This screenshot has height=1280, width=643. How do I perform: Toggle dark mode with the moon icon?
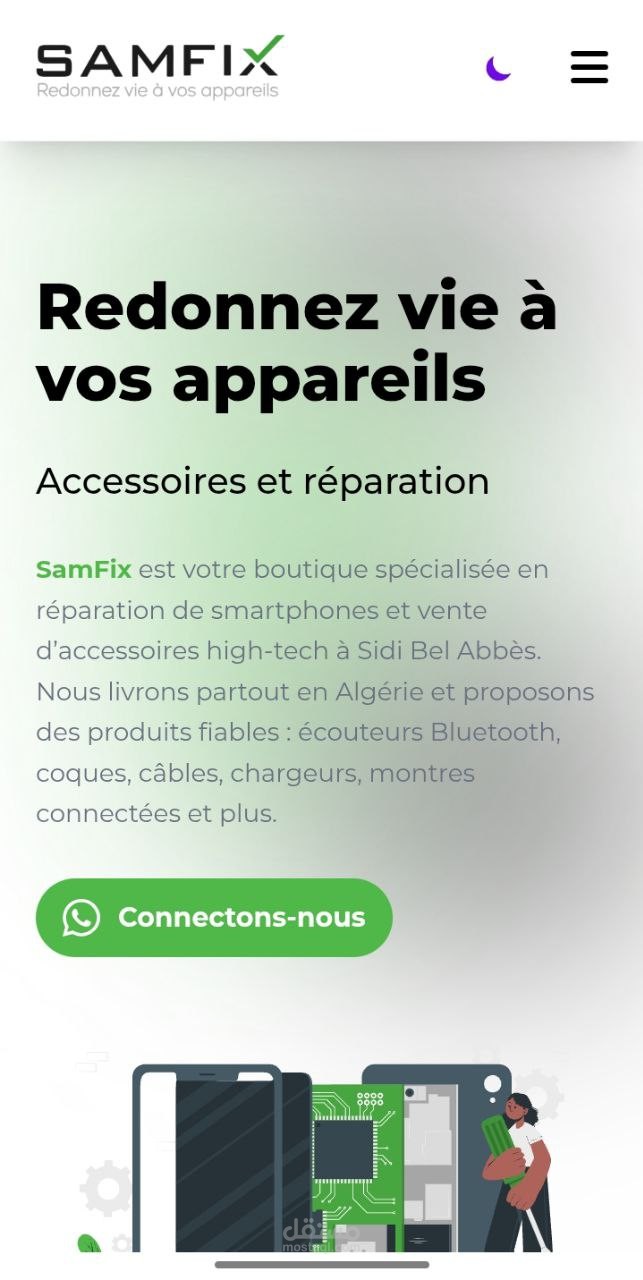[x=498, y=68]
